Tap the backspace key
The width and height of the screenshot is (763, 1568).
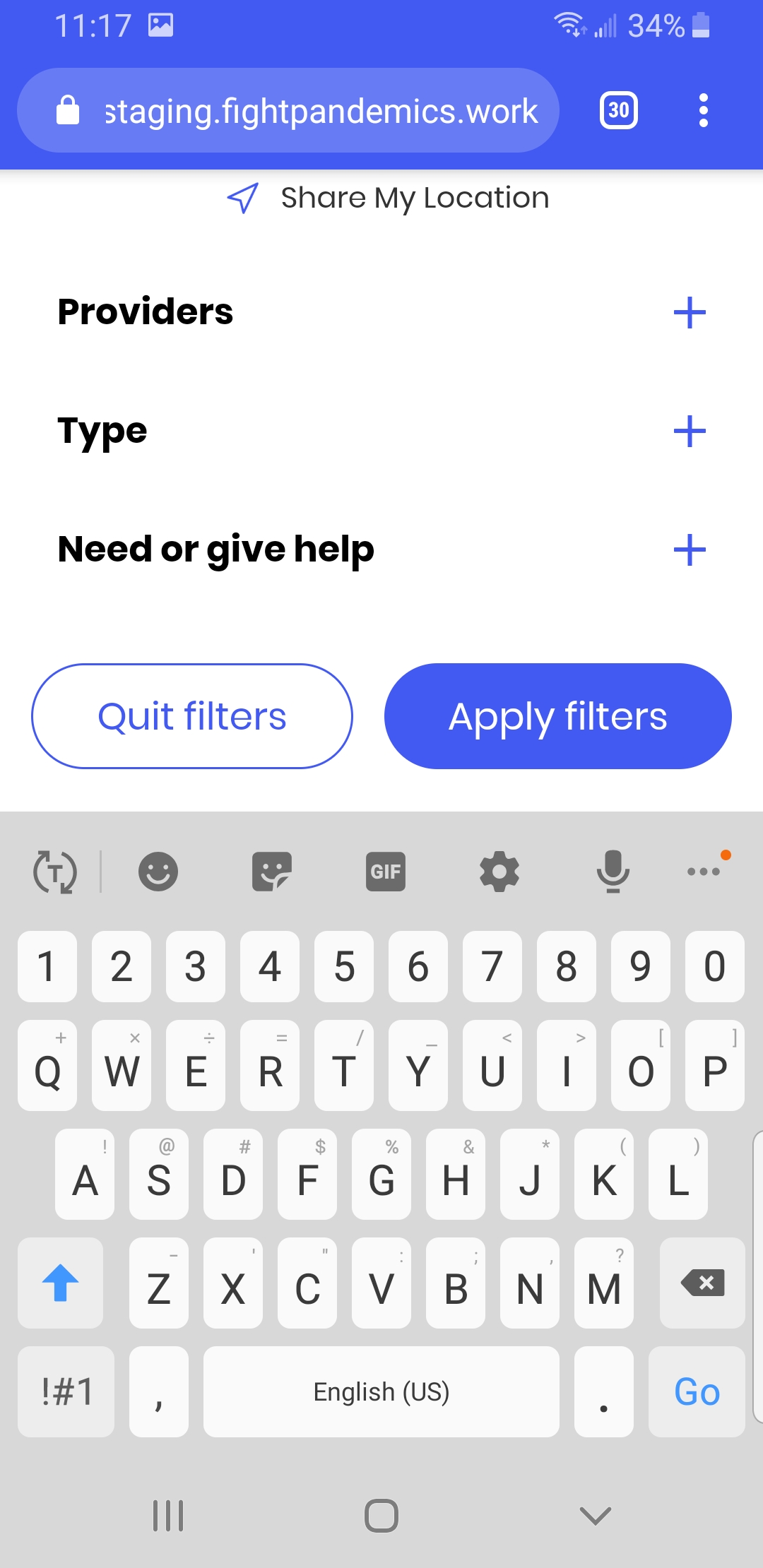702,1283
